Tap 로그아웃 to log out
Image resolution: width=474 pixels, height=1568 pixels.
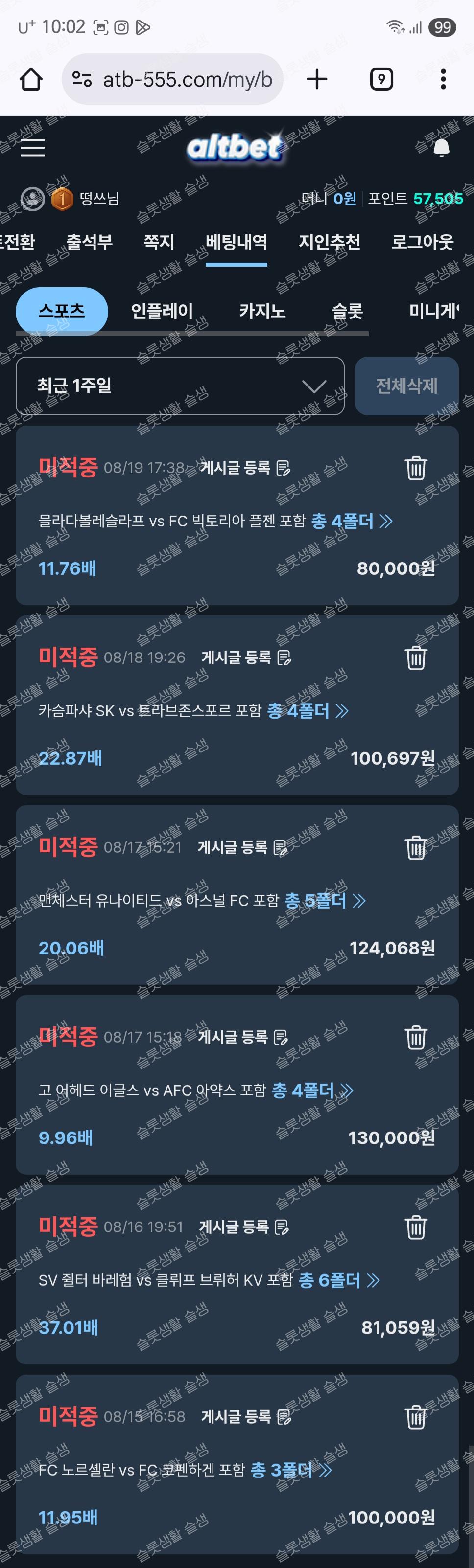tap(422, 242)
